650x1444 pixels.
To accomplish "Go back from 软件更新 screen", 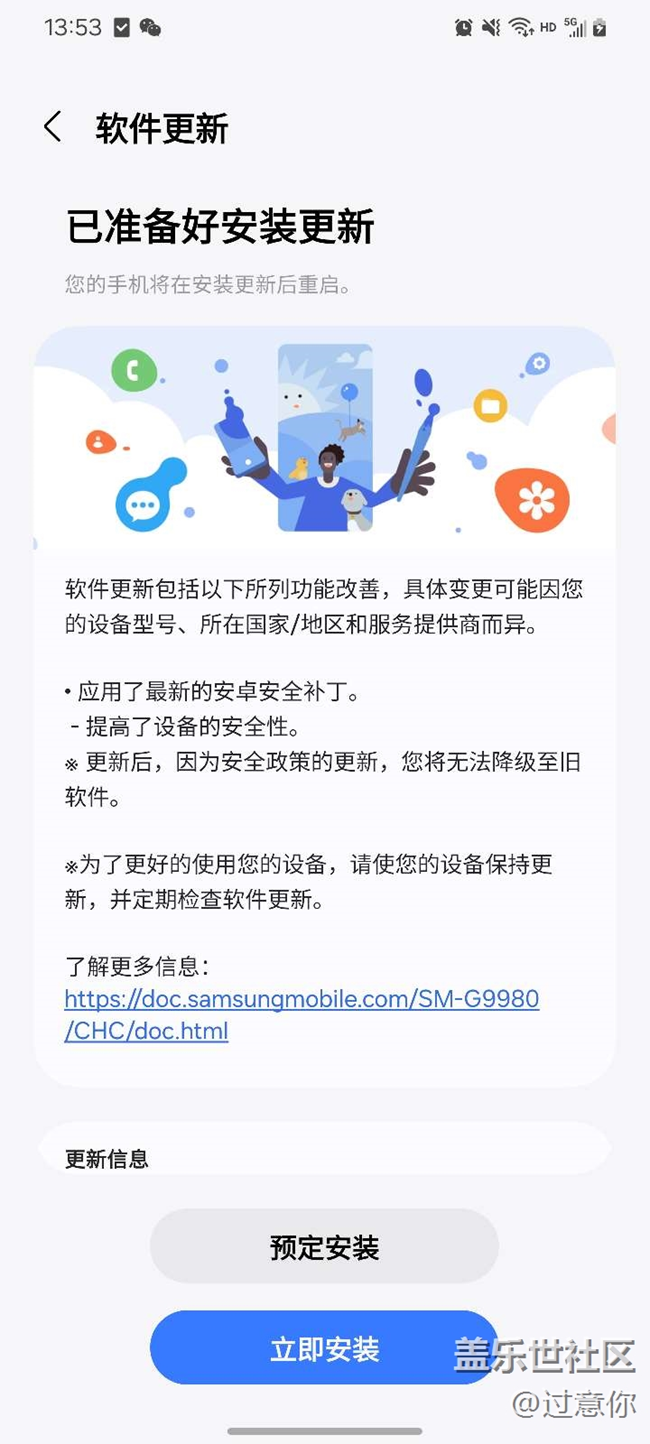I will [x=53, y=128].
